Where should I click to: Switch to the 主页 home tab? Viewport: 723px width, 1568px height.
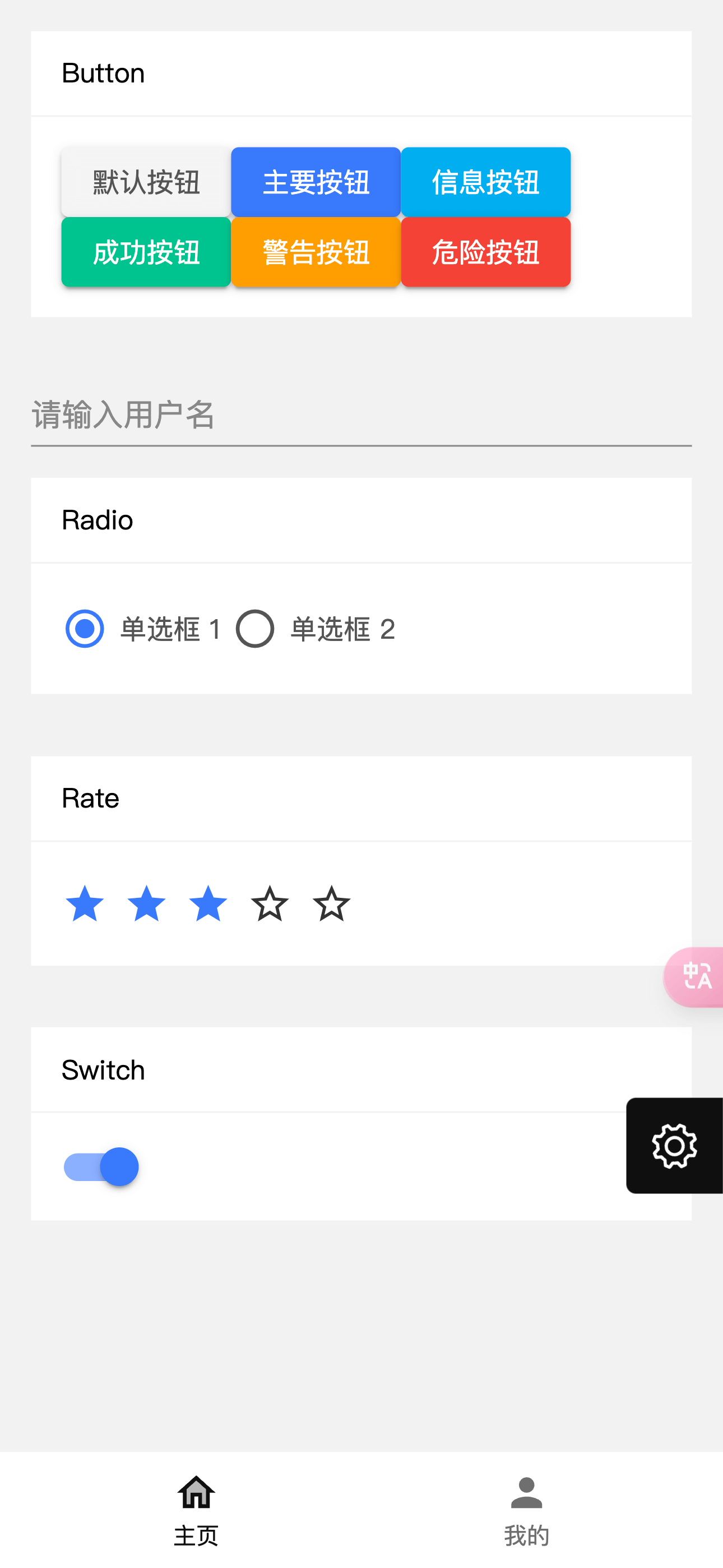(x=196, y=1510)
